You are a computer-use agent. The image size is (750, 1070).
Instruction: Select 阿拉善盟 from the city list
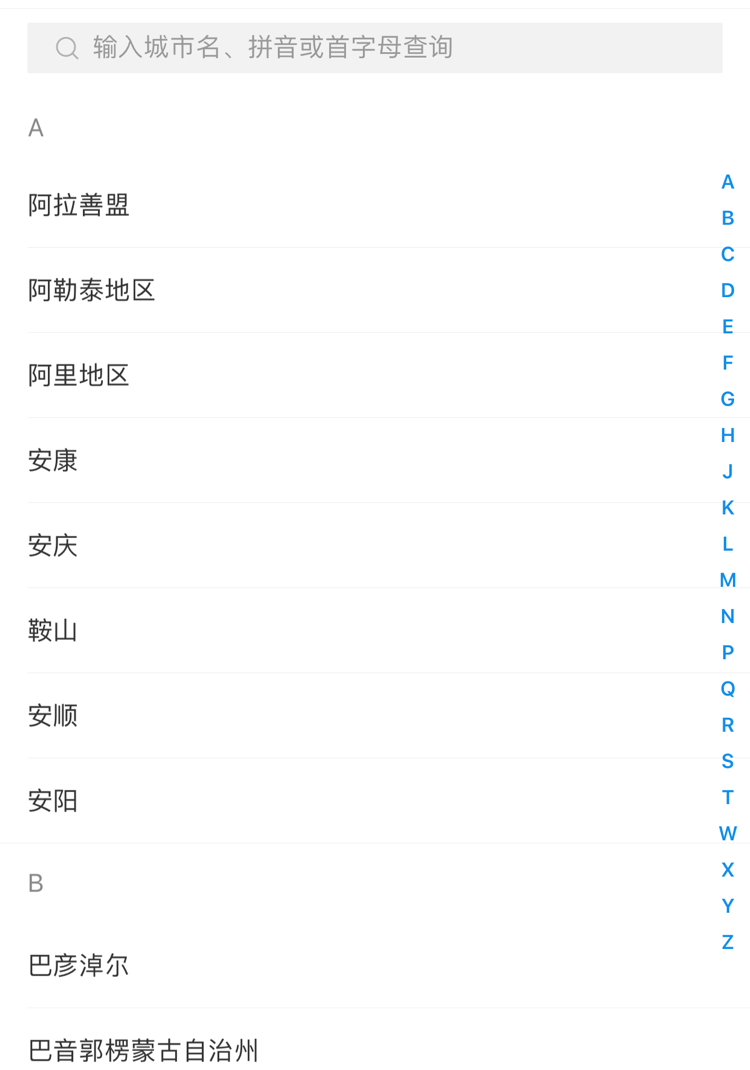tap(79, 206)
